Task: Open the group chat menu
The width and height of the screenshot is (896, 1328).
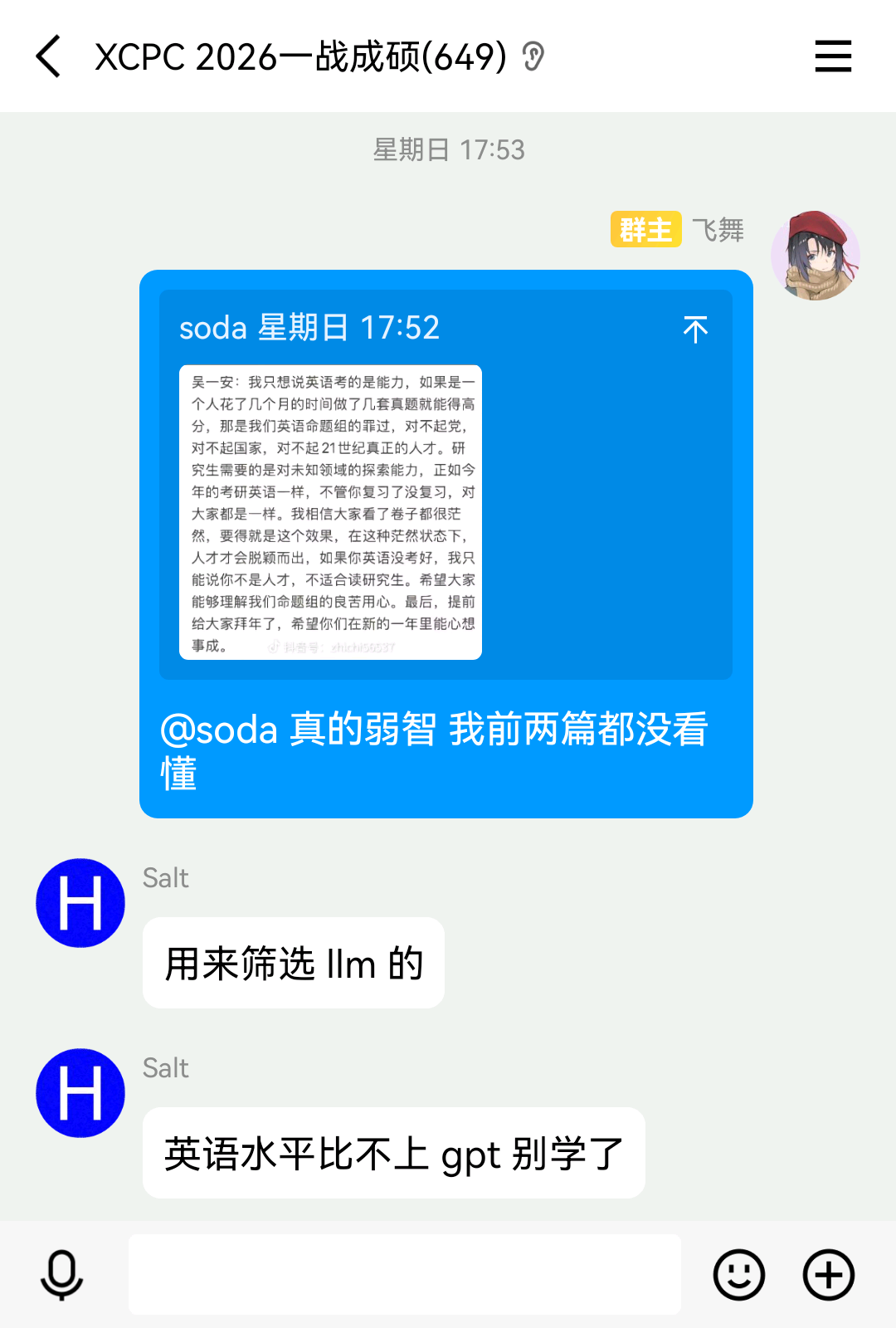Action: click(833, 56)
